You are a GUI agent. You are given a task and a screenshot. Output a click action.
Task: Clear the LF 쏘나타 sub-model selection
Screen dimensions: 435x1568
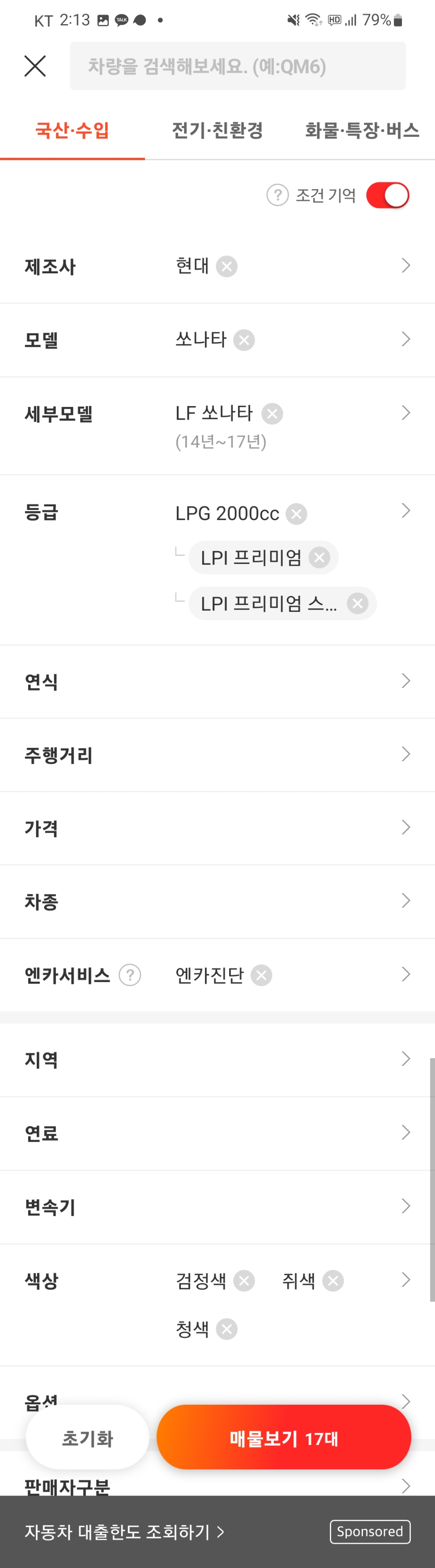tap(273, 414)
